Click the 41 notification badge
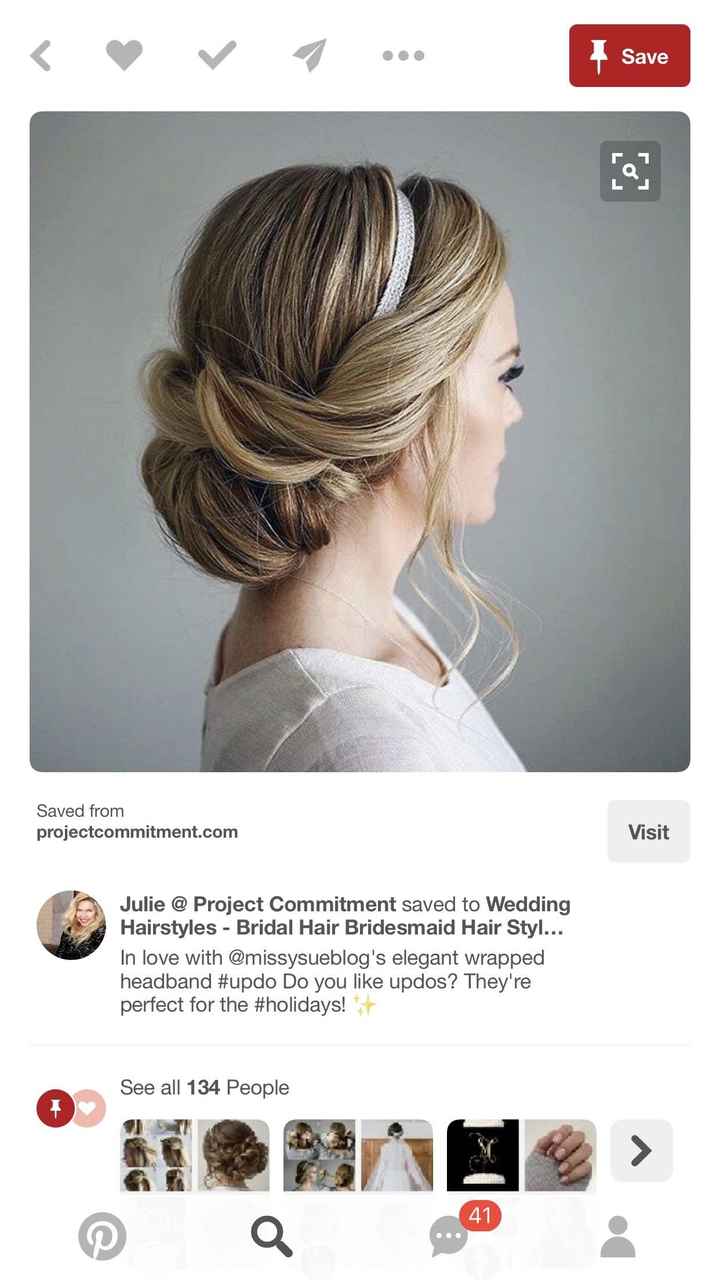The height and width of the screenshot is (1280, 720). click(479, 1216)
